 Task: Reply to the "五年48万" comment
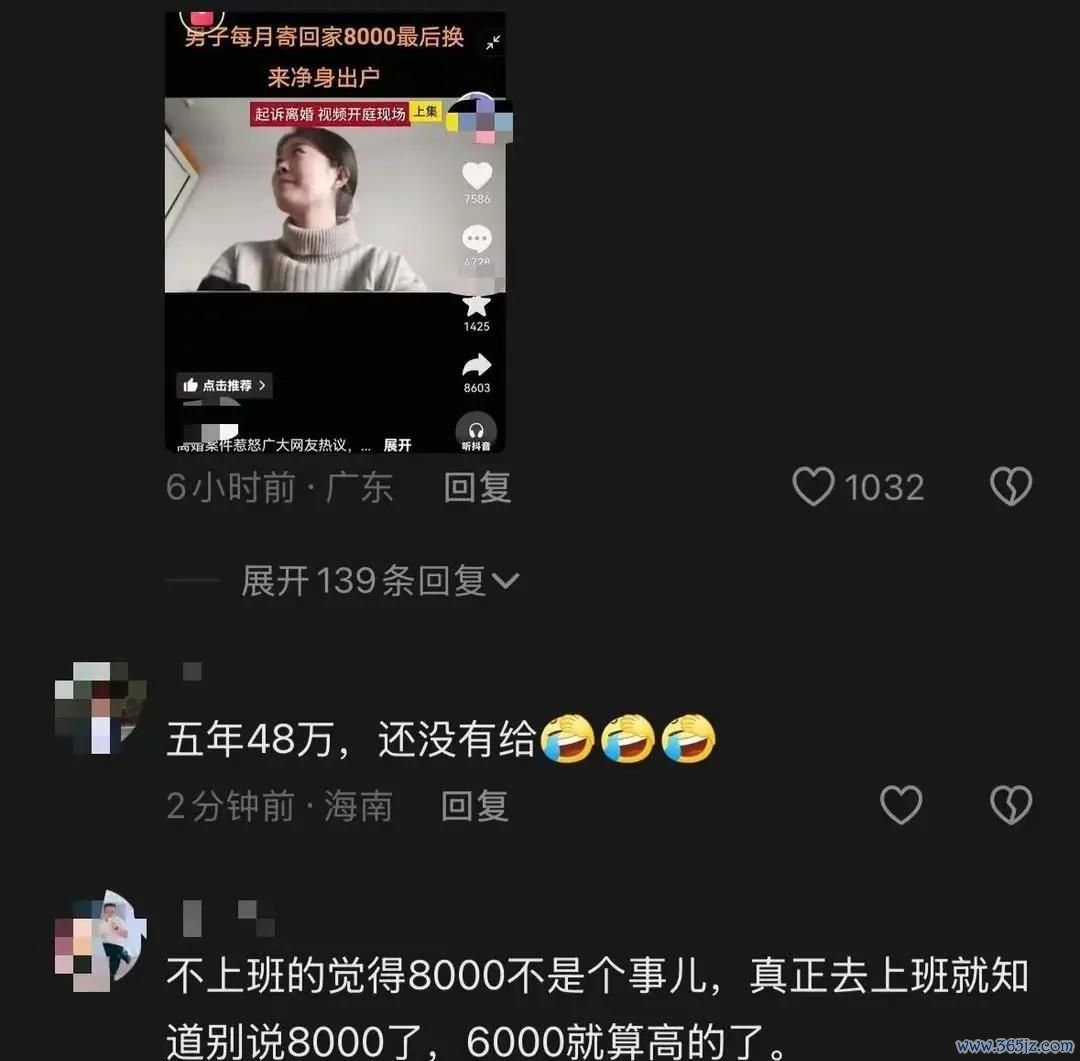click(475, 805)
